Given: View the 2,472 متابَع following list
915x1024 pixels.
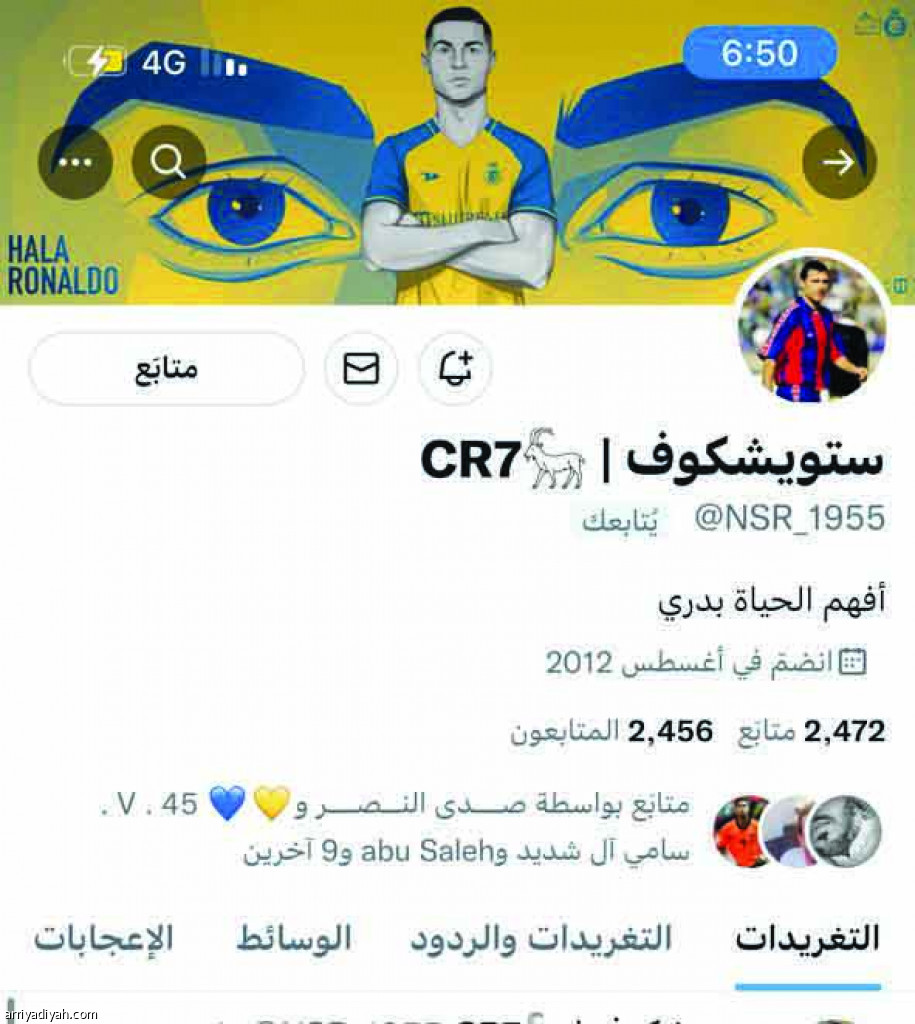Looking at the screenshot, I should coord(811,732).
